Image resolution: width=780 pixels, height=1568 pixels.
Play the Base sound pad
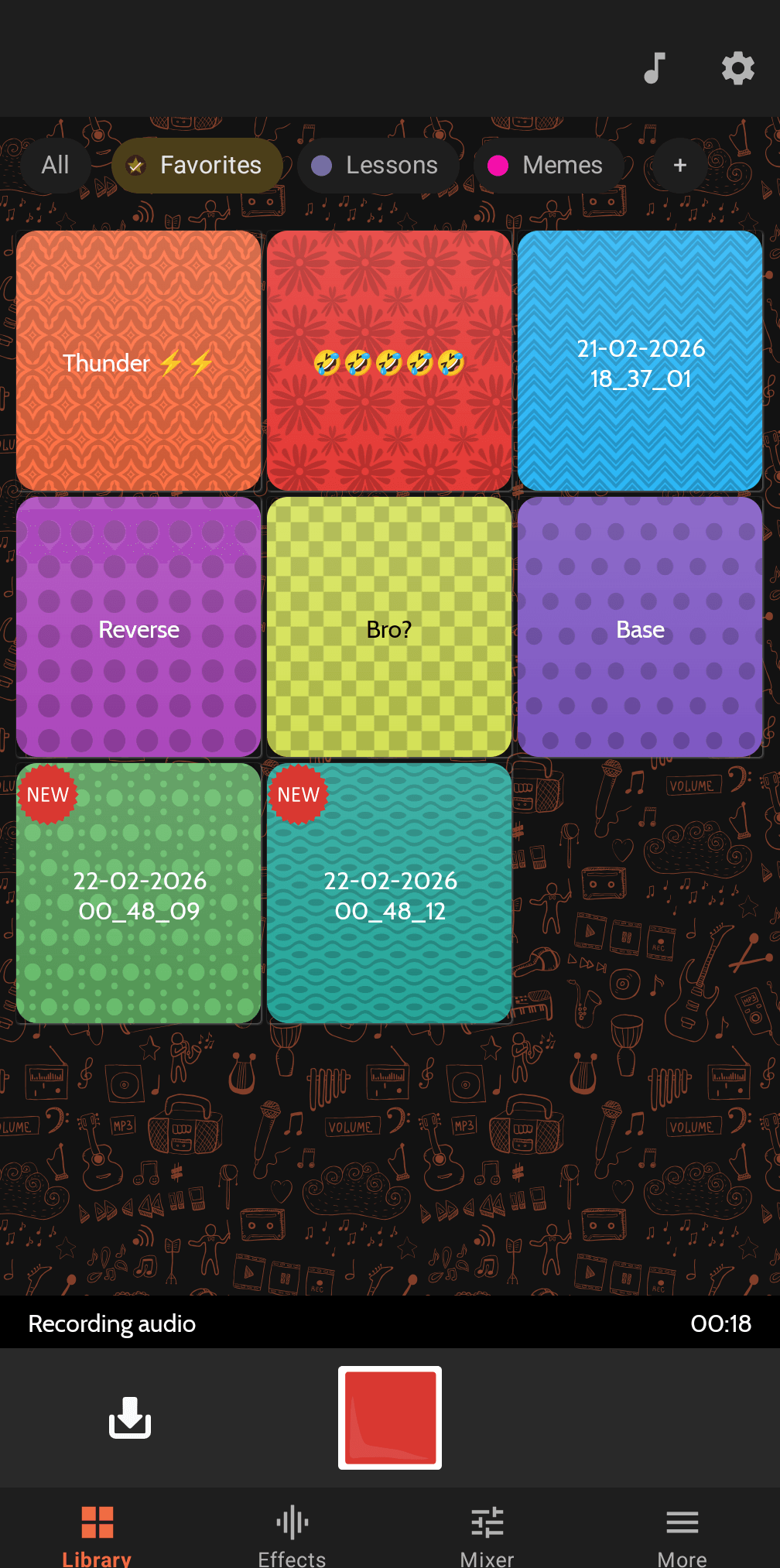click(640, 627)
